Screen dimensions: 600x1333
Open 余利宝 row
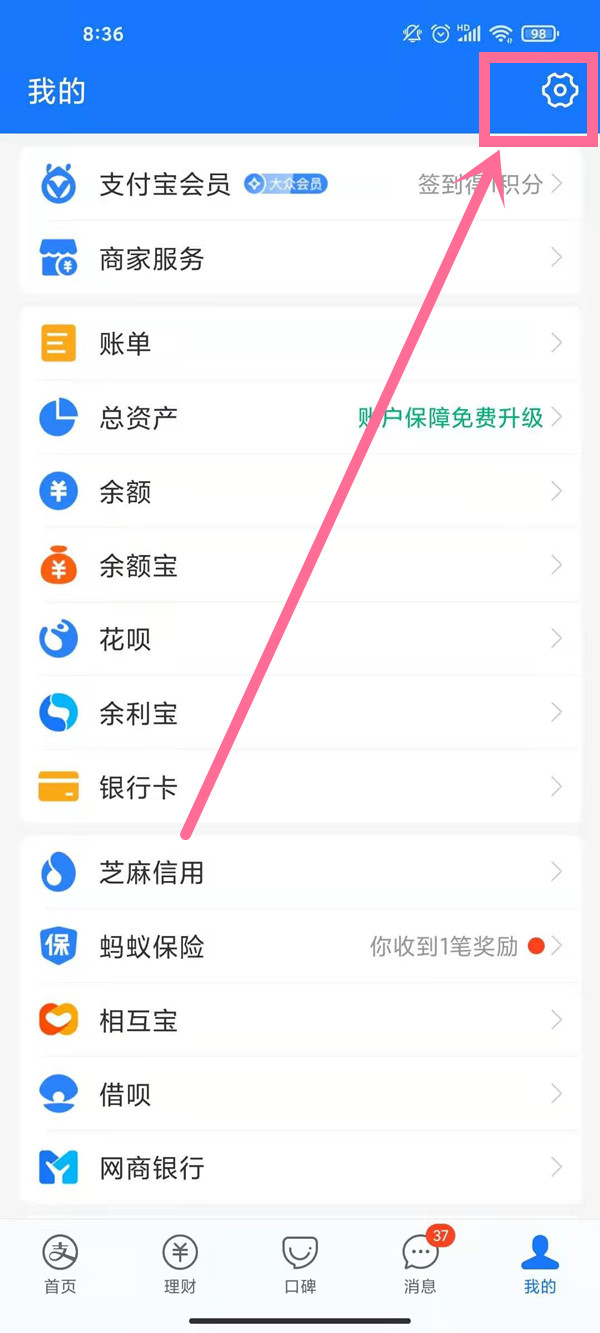[x=300, y=713]
